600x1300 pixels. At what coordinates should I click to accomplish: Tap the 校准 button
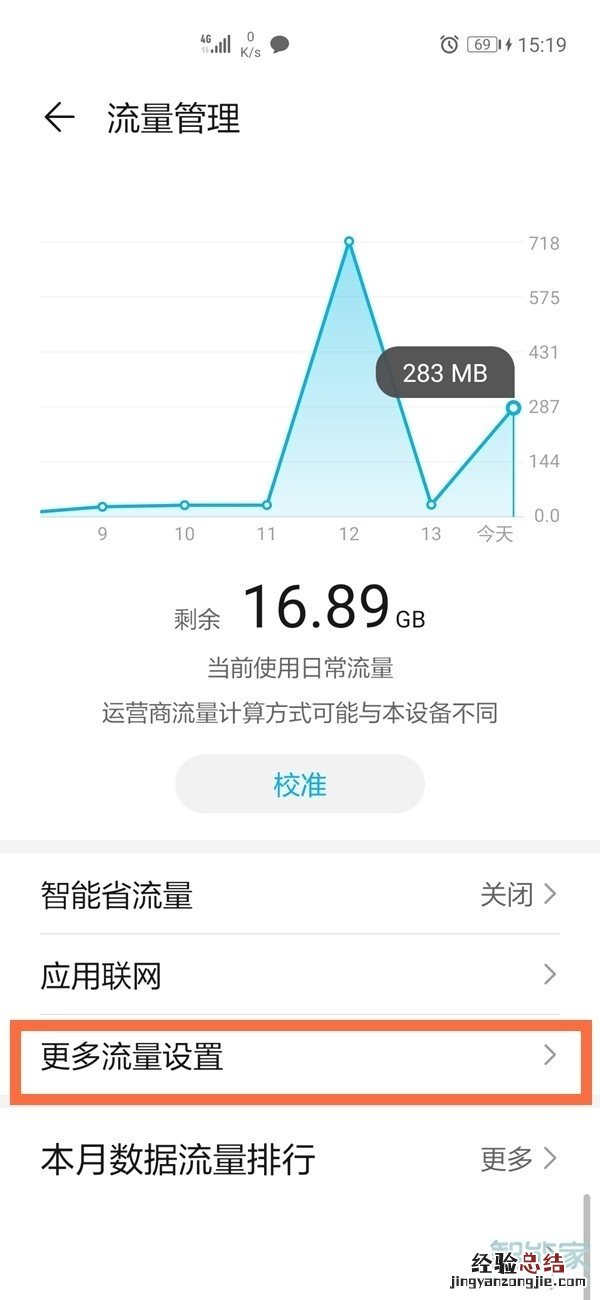[x=300, y=784]
